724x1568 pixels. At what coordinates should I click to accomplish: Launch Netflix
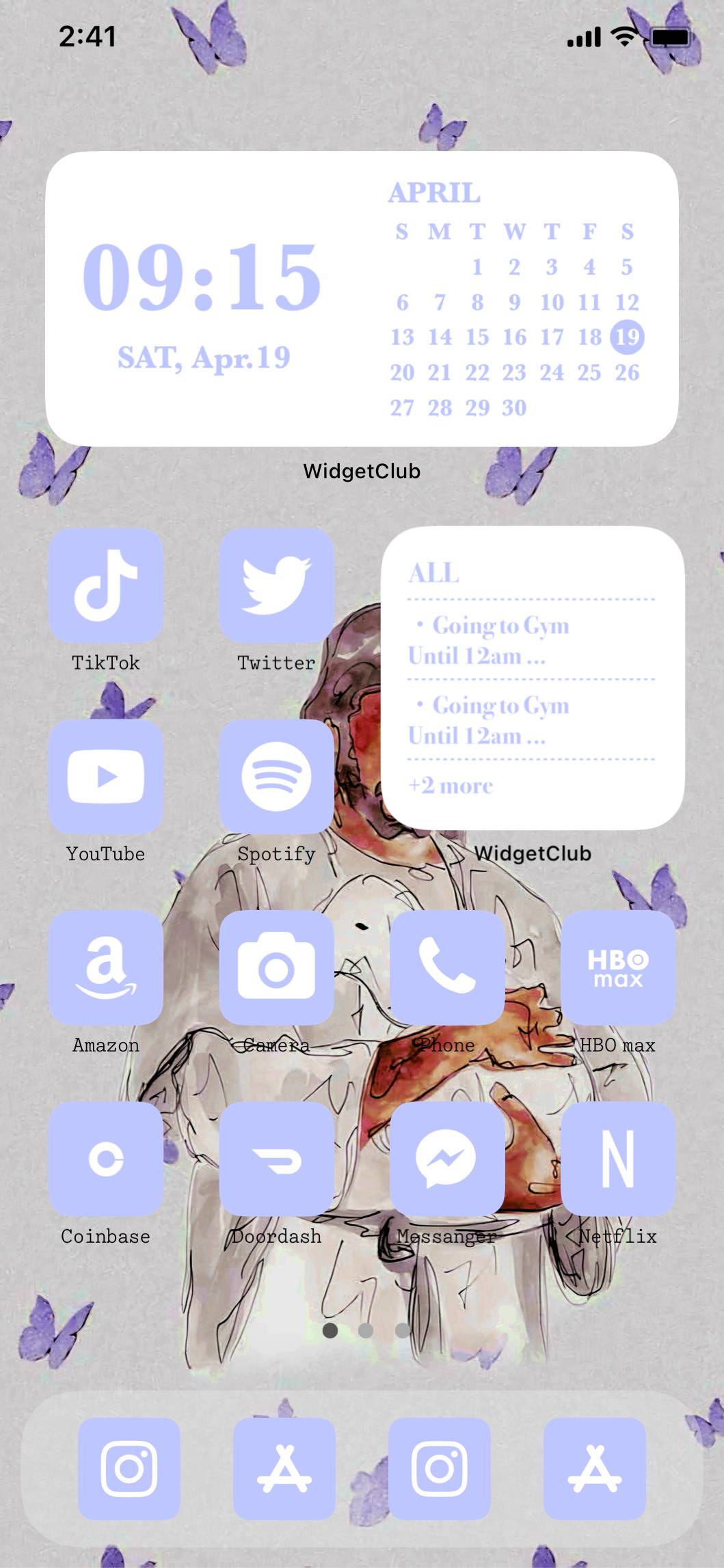tap(617, 1159)
